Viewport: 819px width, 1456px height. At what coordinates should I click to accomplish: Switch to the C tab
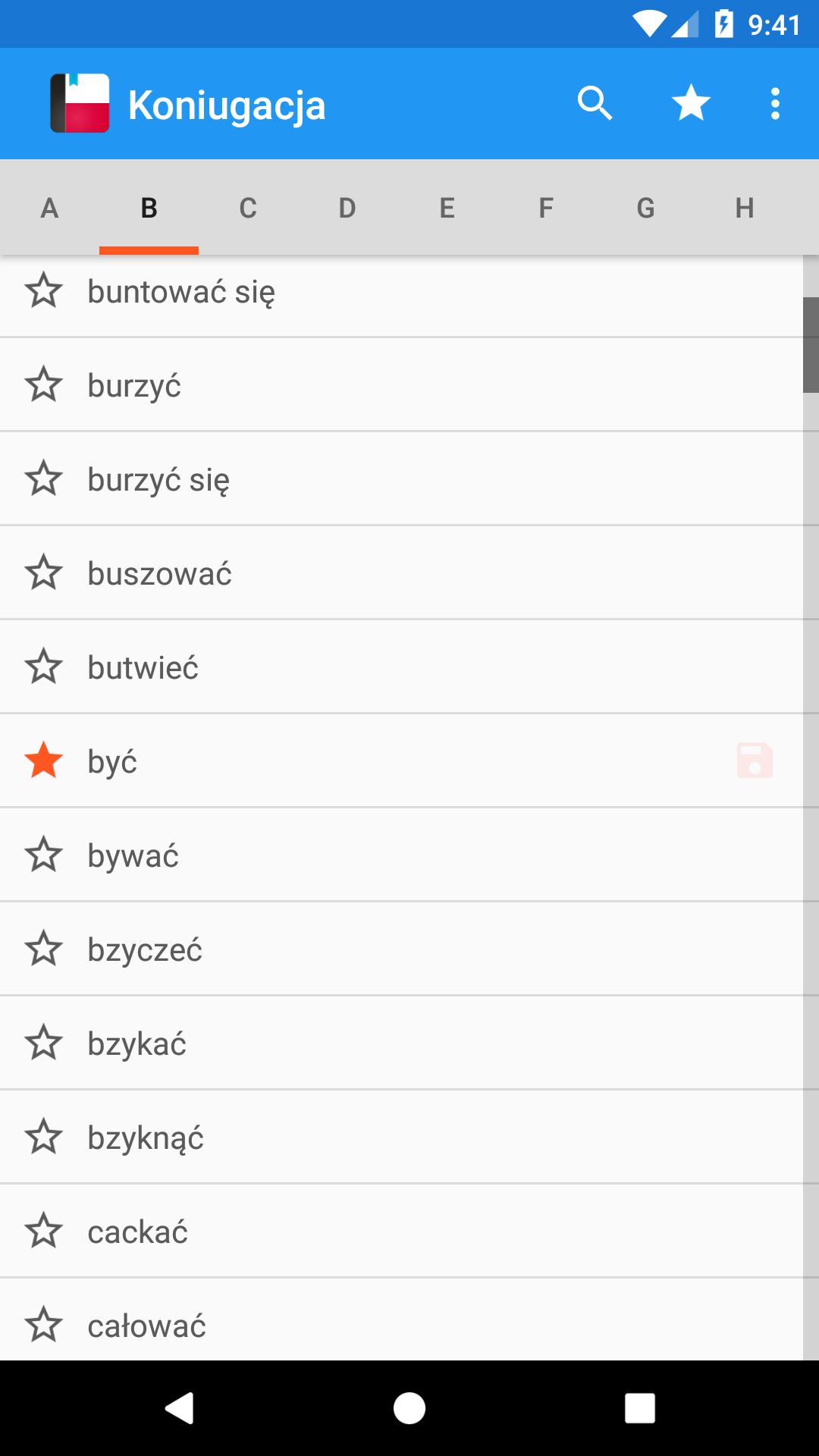click(248, 208)
